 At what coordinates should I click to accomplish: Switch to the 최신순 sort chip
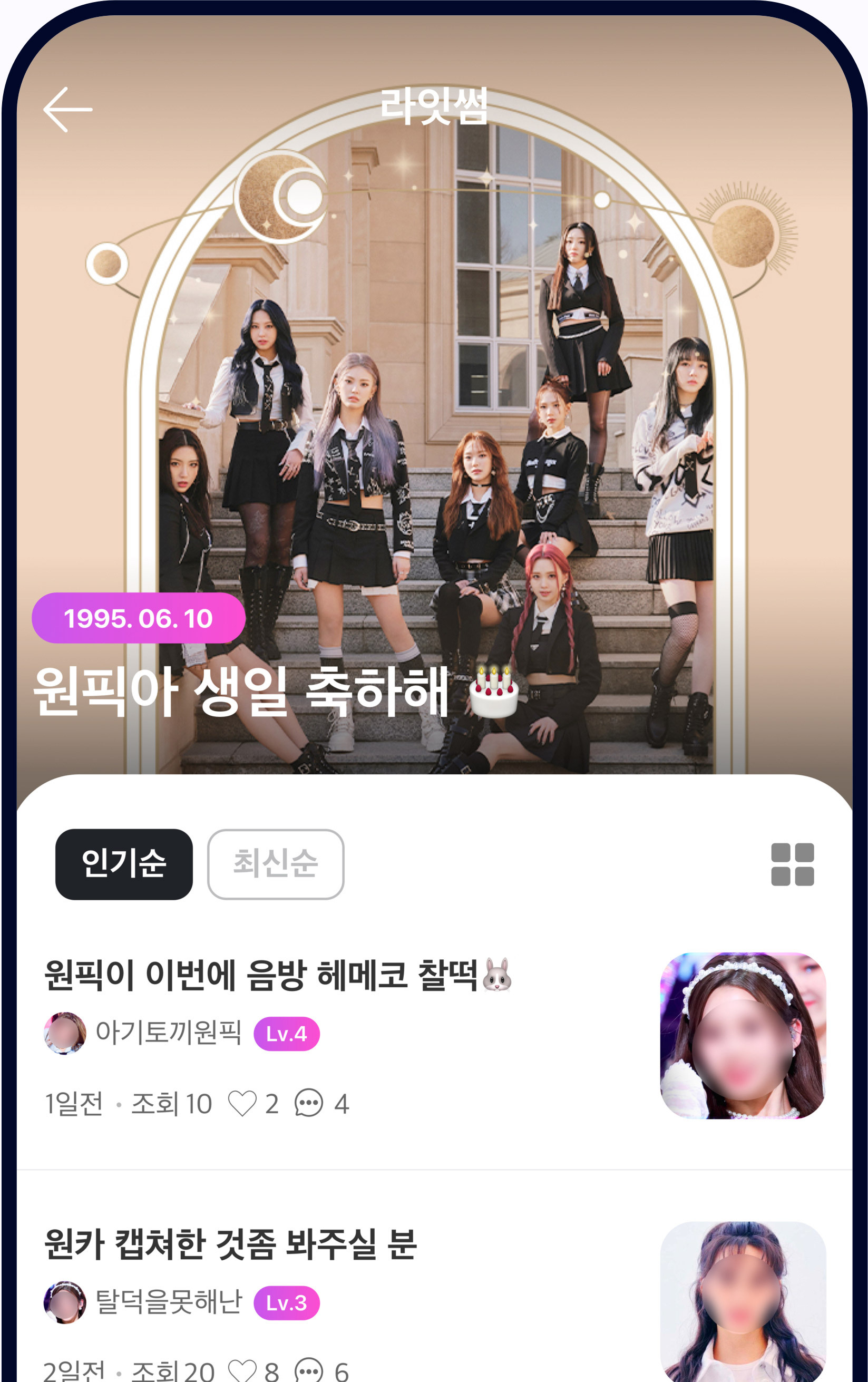coord(276,864)
